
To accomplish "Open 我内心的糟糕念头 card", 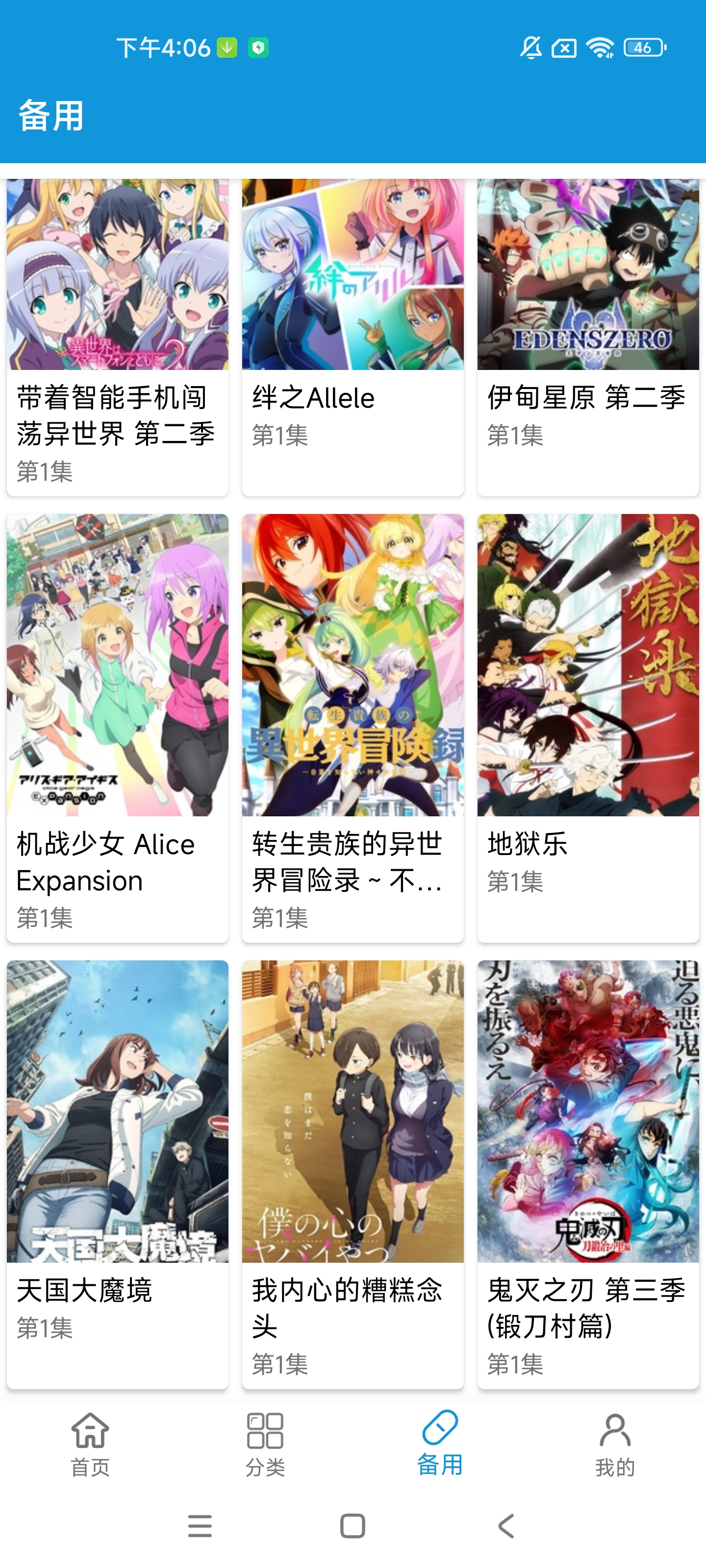I will (x=352, y=1173).
